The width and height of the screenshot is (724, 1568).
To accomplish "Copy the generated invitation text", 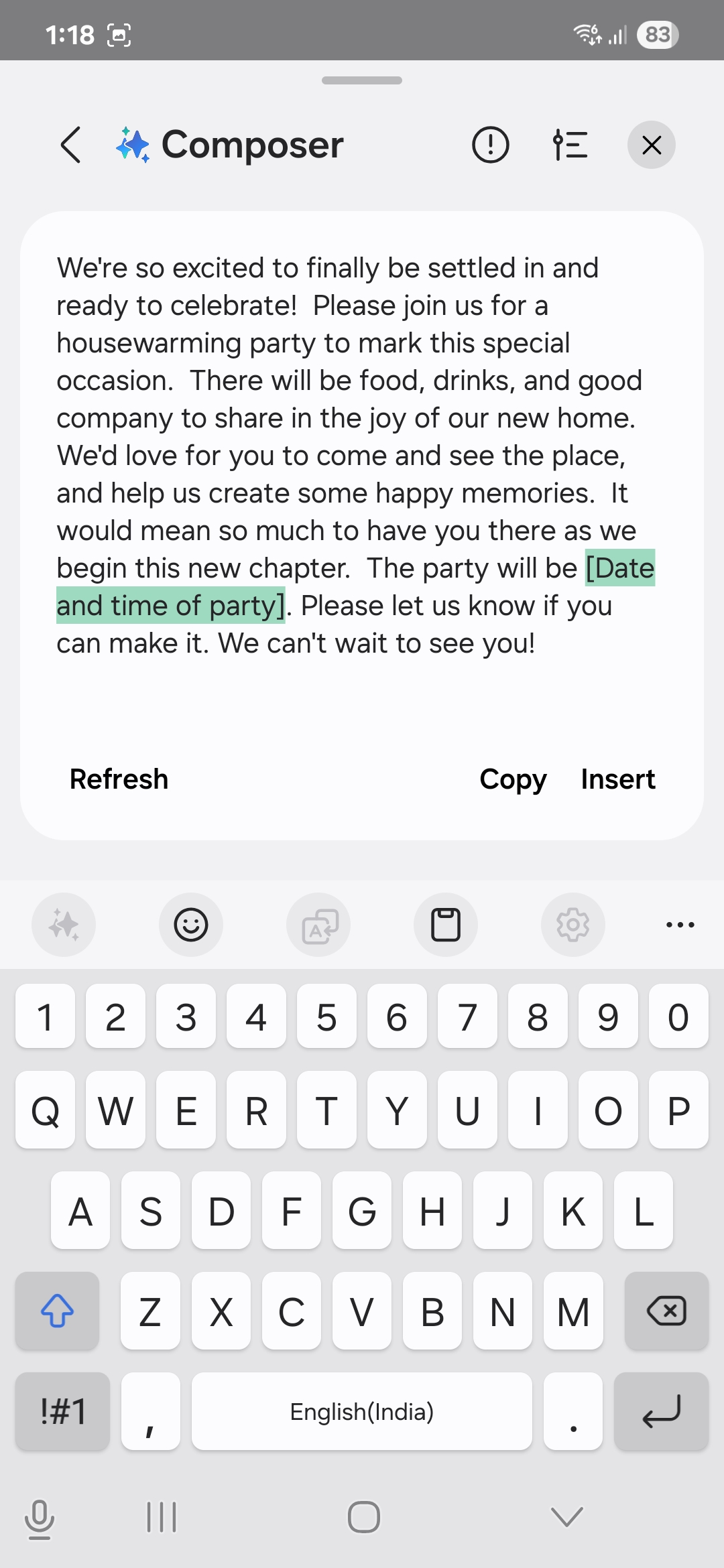I will (x=513, y=779).
